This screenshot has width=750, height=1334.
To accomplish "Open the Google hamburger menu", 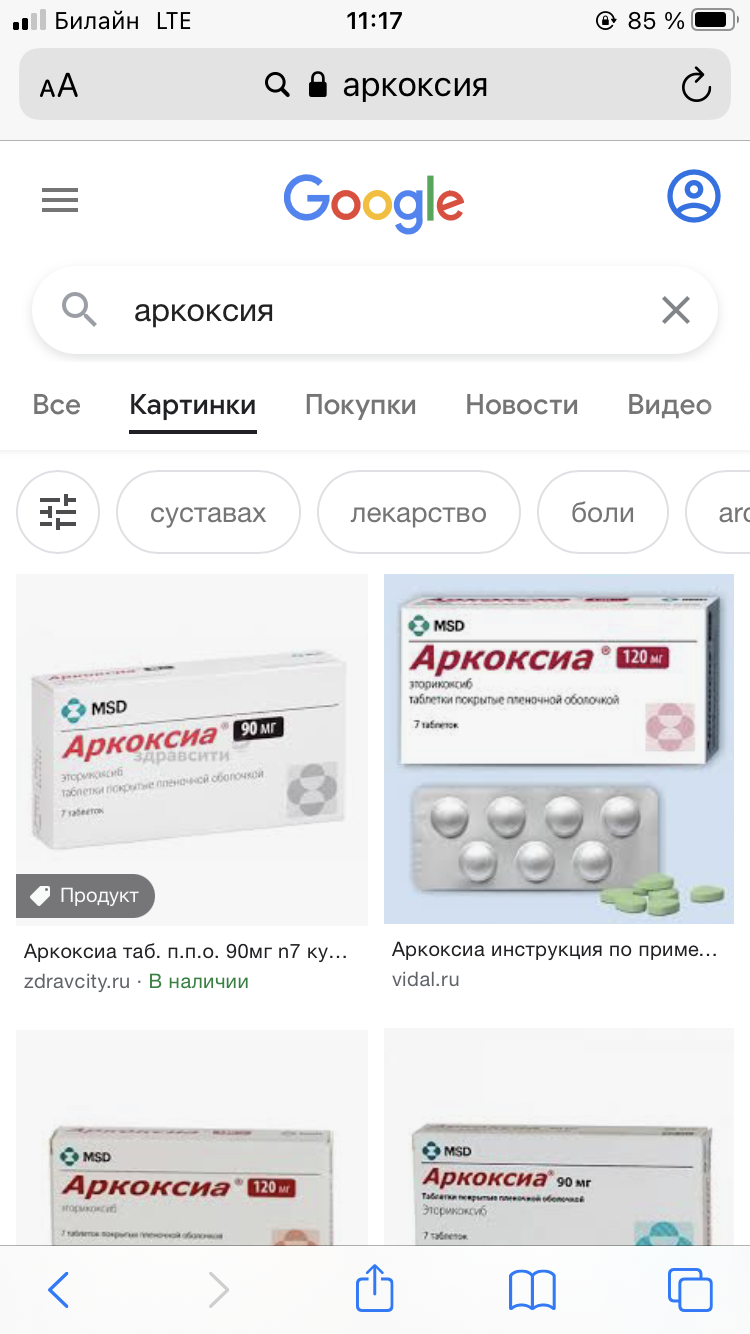I will (60, 201).
